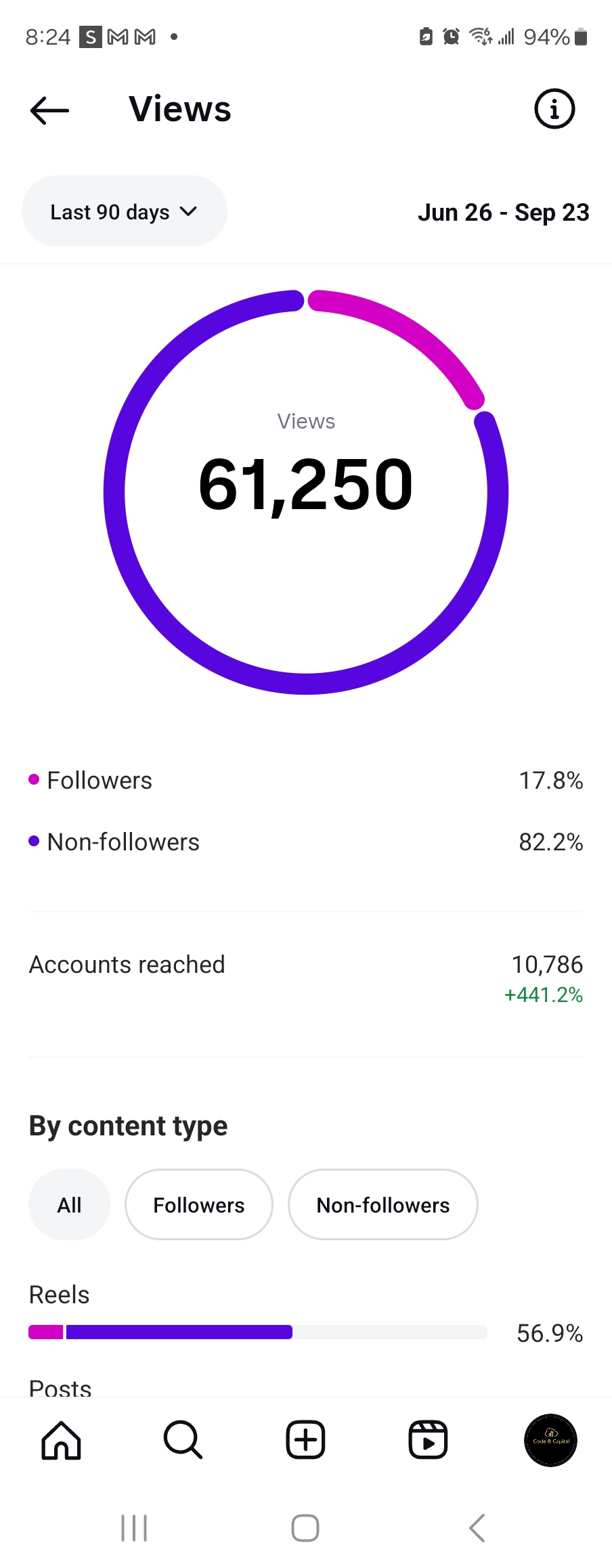The width and height of the screenshot is (612, 1568).
Task: Open the Search and explore tab
Action: (183, 1440)
